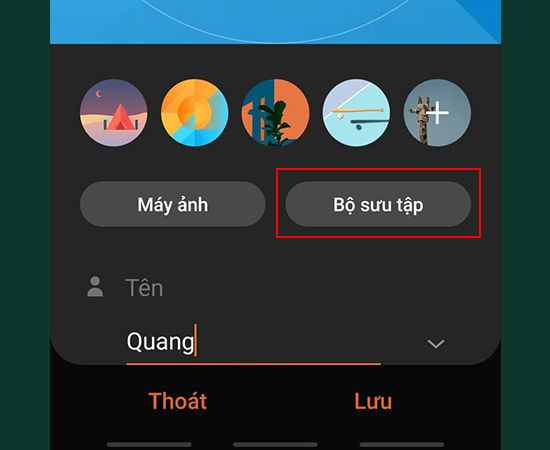Edit the name field with Quang

click(x=253, y=342)
